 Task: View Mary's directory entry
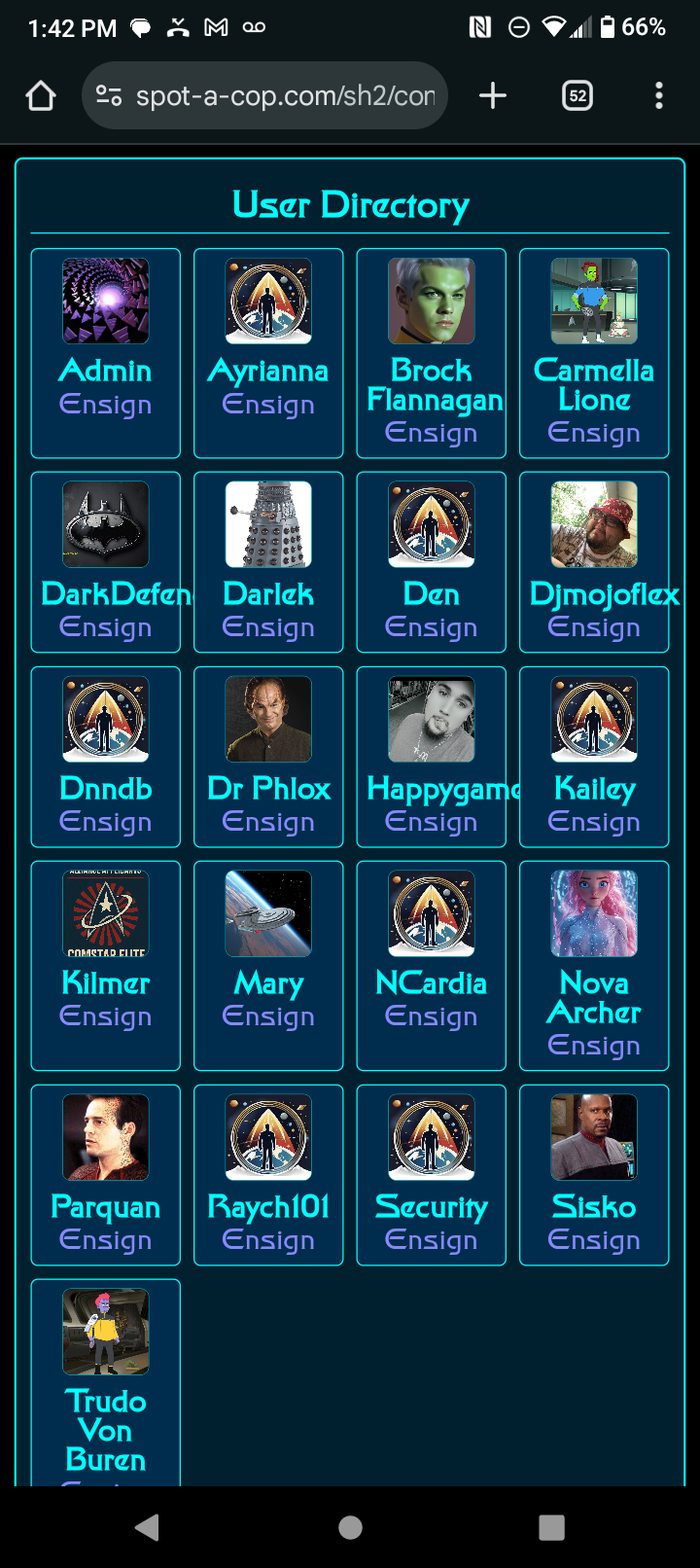(268, 964)
